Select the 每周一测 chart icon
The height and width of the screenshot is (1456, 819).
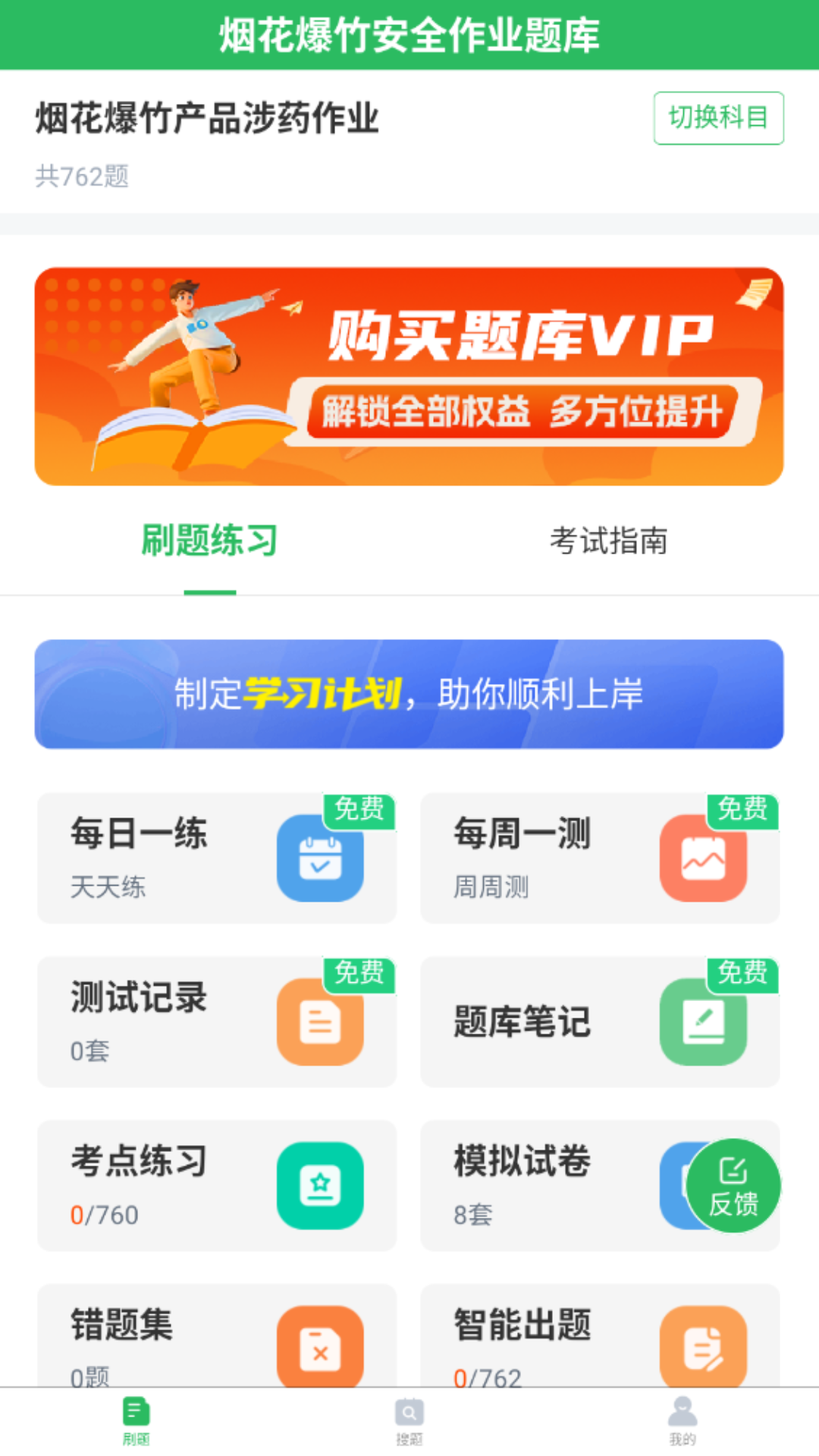click(x=704, y=858)
